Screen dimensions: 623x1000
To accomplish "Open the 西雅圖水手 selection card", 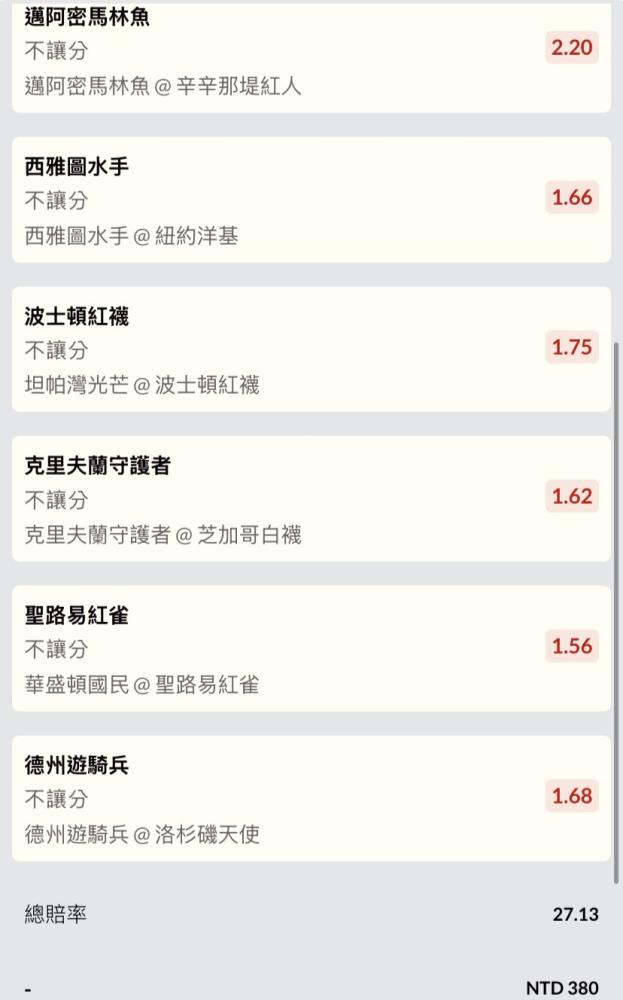I will click(310, 200).
